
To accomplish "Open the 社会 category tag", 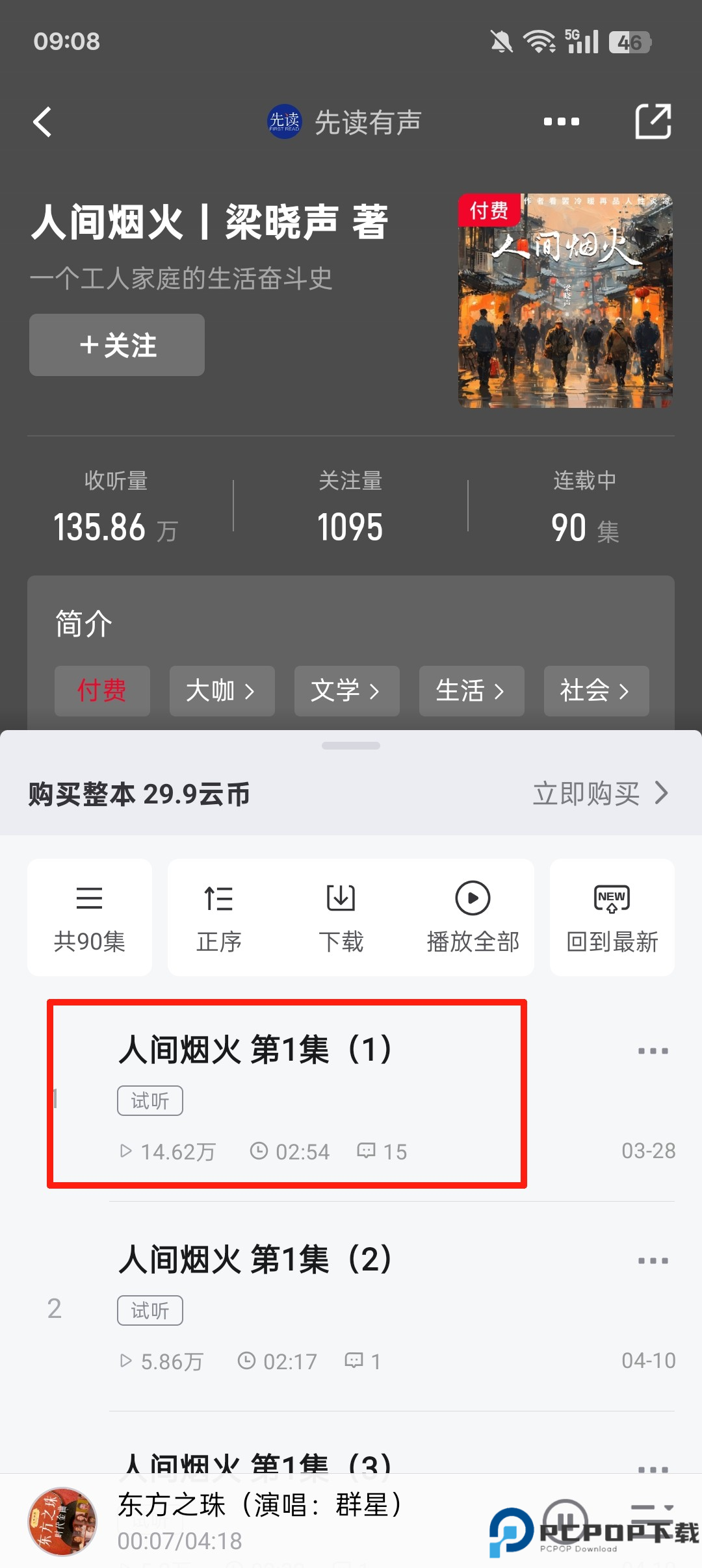I will point(596,691).
